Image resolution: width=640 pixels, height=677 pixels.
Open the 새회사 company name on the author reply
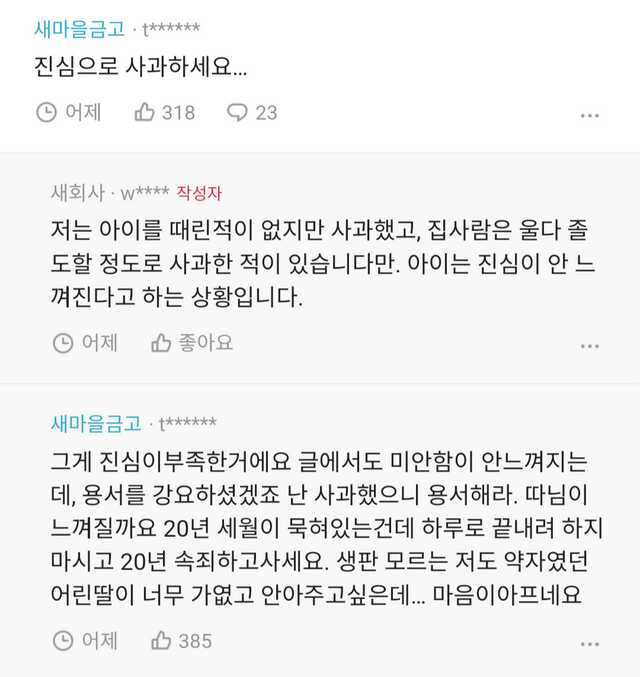pyautogui.click(x=75, y=192)
